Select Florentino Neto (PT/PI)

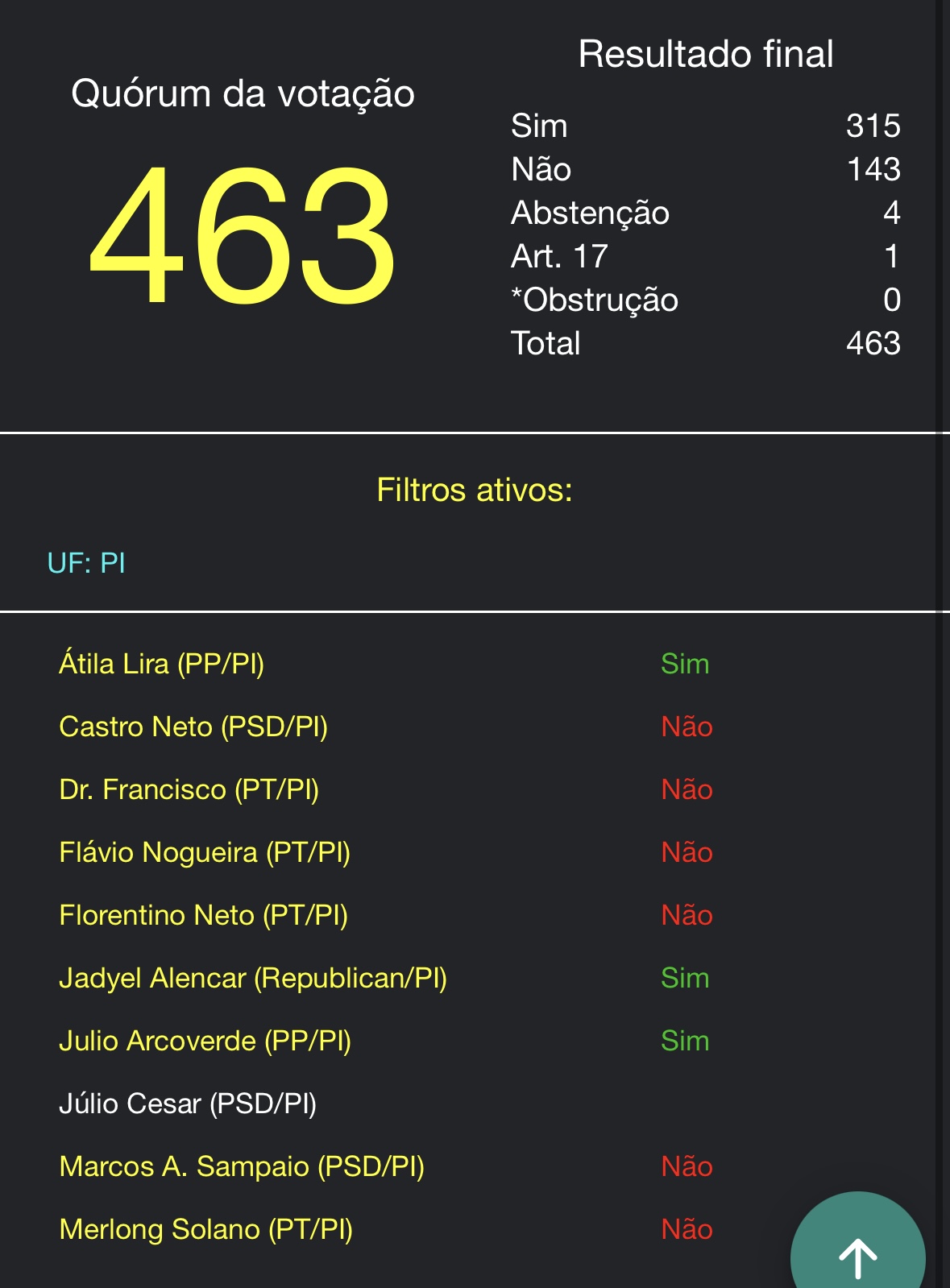[x=204, y=916]
